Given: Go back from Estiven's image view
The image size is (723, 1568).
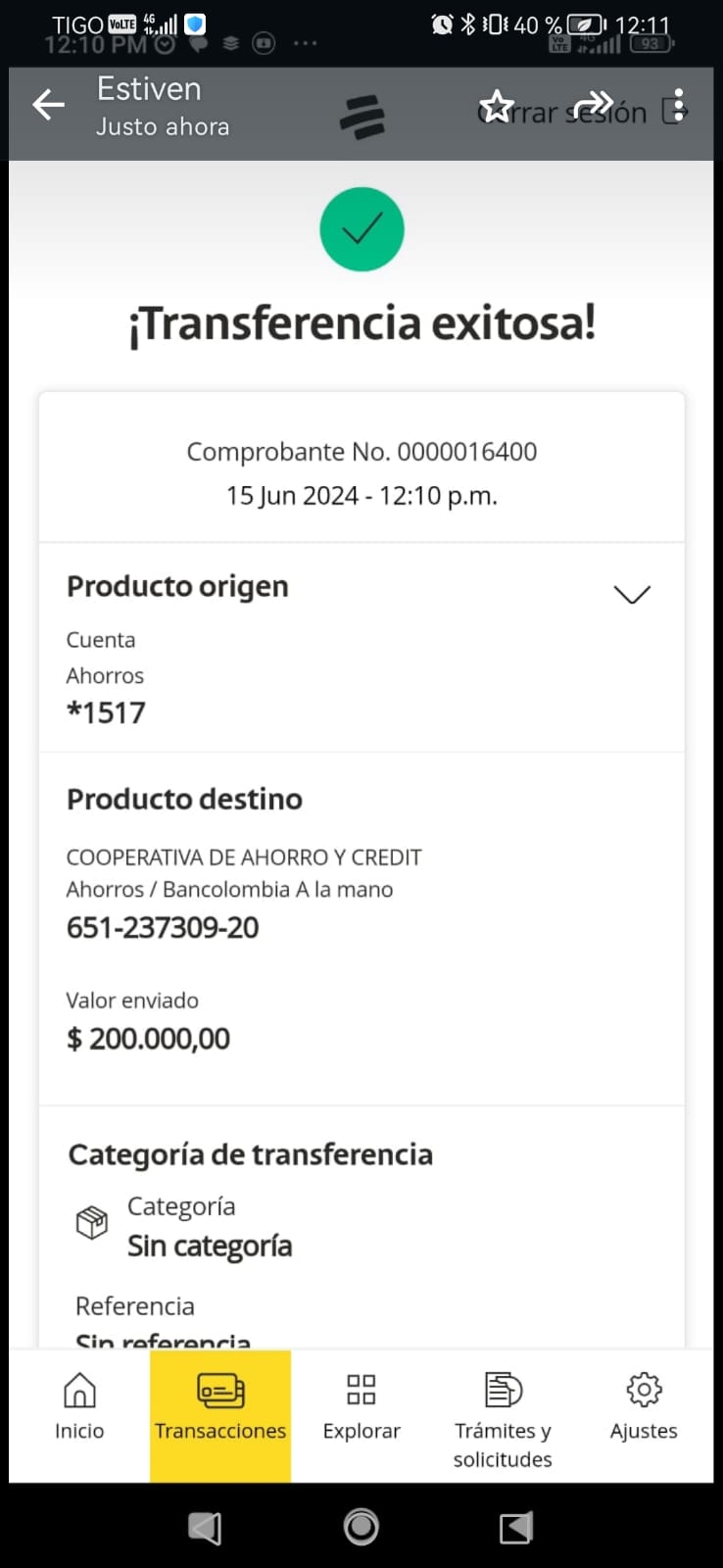Looking at the screenshot, I should pyautogui.click(x=48, y=105).
